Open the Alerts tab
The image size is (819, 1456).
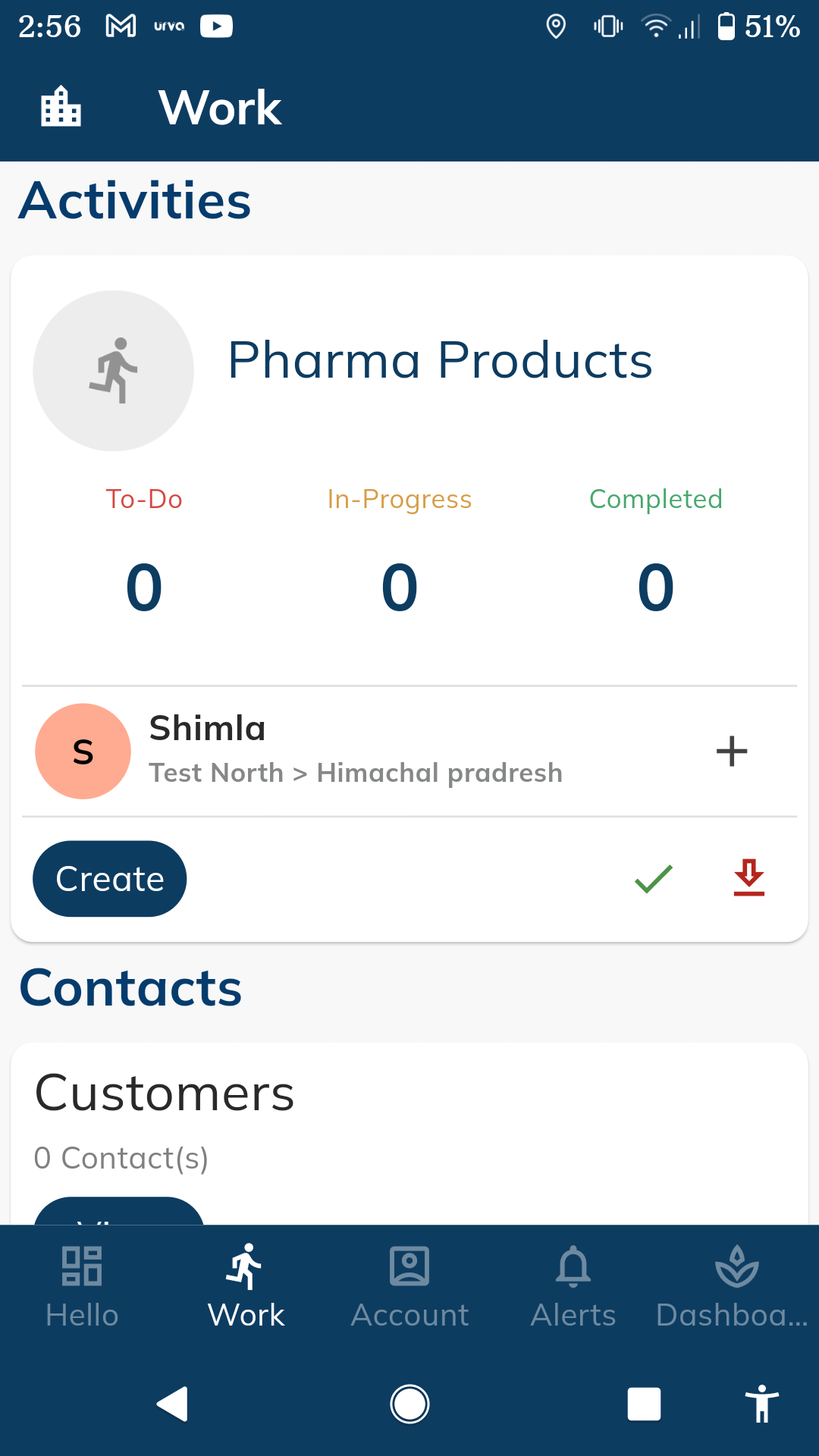(573, 1287)
